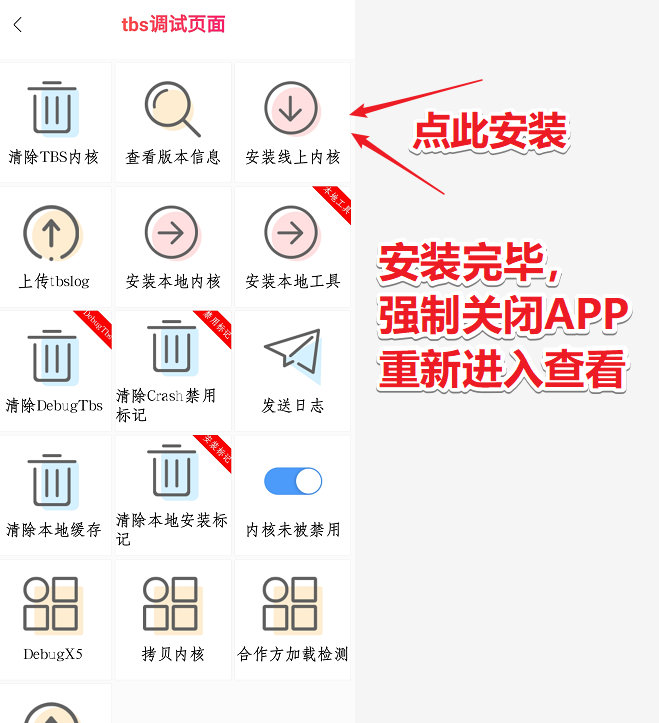Open 发送日志
Viewport: 659px width, 723px height.
[x=292, y=370]
